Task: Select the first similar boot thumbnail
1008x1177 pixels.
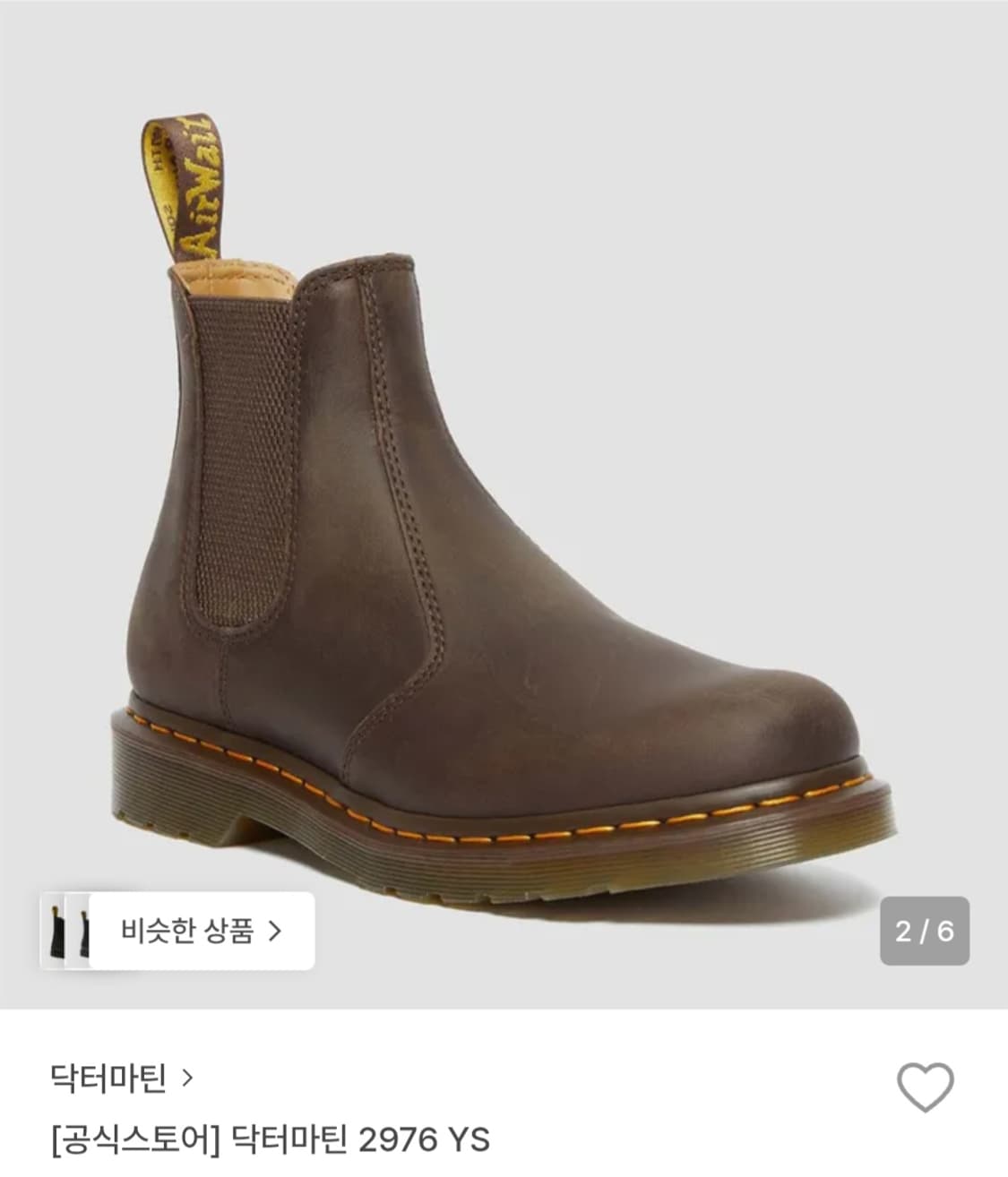Action: click(60, 932)
